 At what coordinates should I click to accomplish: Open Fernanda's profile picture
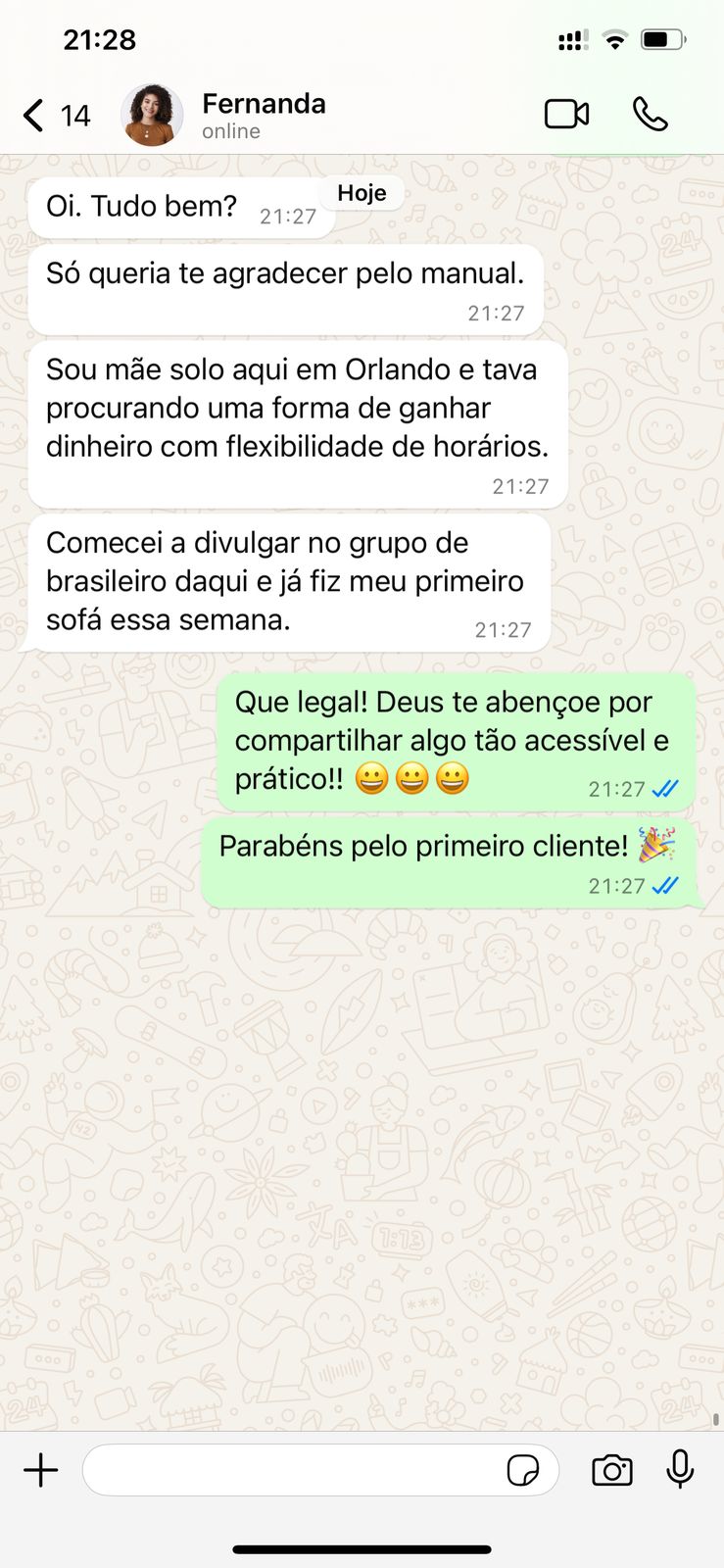152,116
